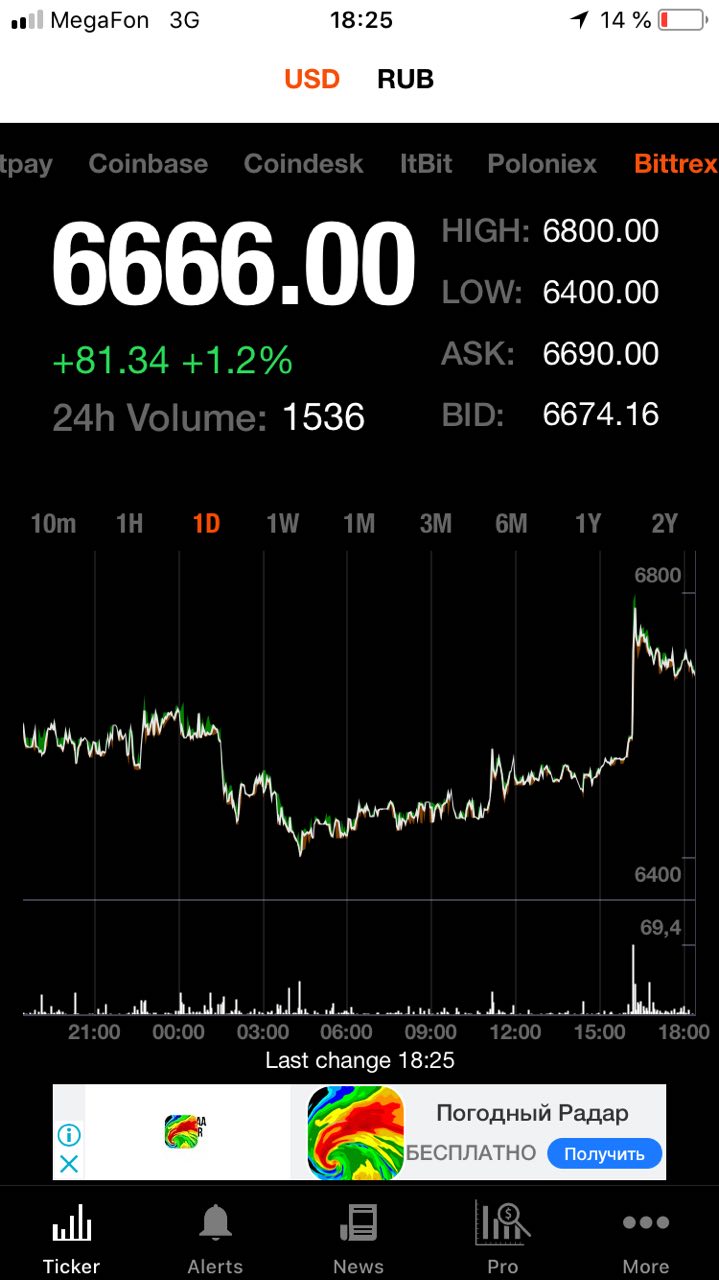Screen dimensions: 719x1280
Task: Go to the Pro tab
Action: coord(502,1238)
